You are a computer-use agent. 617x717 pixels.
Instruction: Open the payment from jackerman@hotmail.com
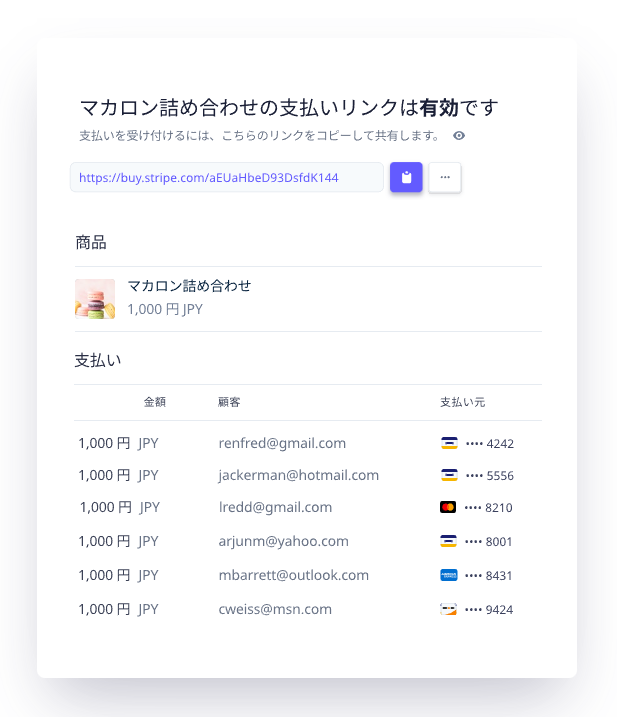[298, 475]
